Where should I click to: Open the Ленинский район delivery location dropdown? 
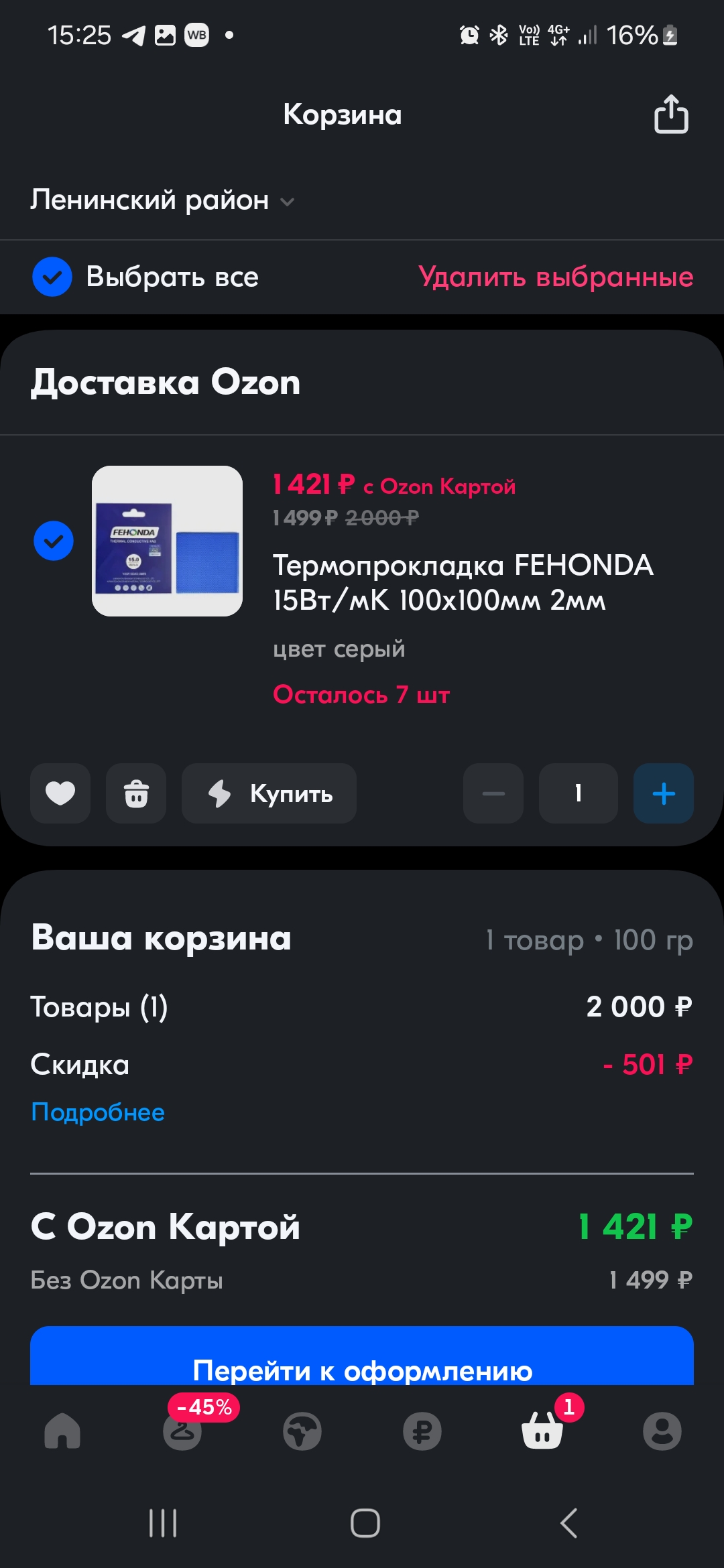click(x=162, y=200)
